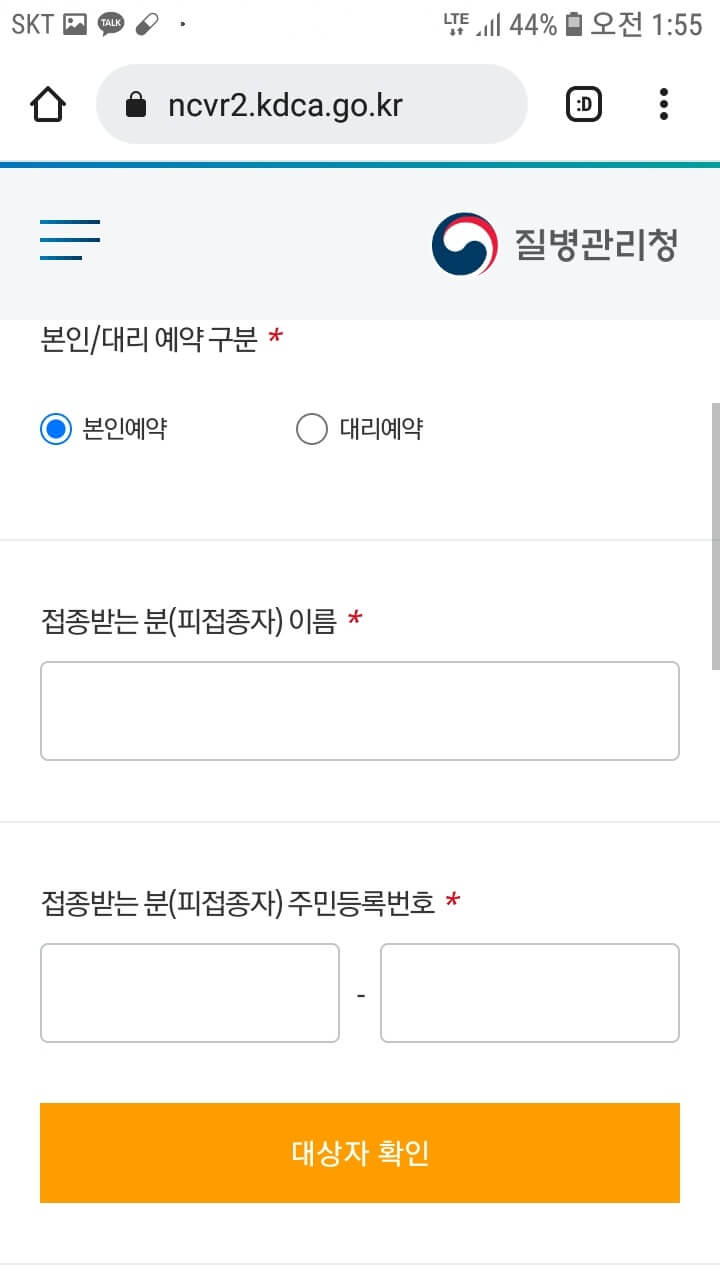Click the 질병관리청 (KDCA) logo
720x1280 pixels.
[555, 241]
